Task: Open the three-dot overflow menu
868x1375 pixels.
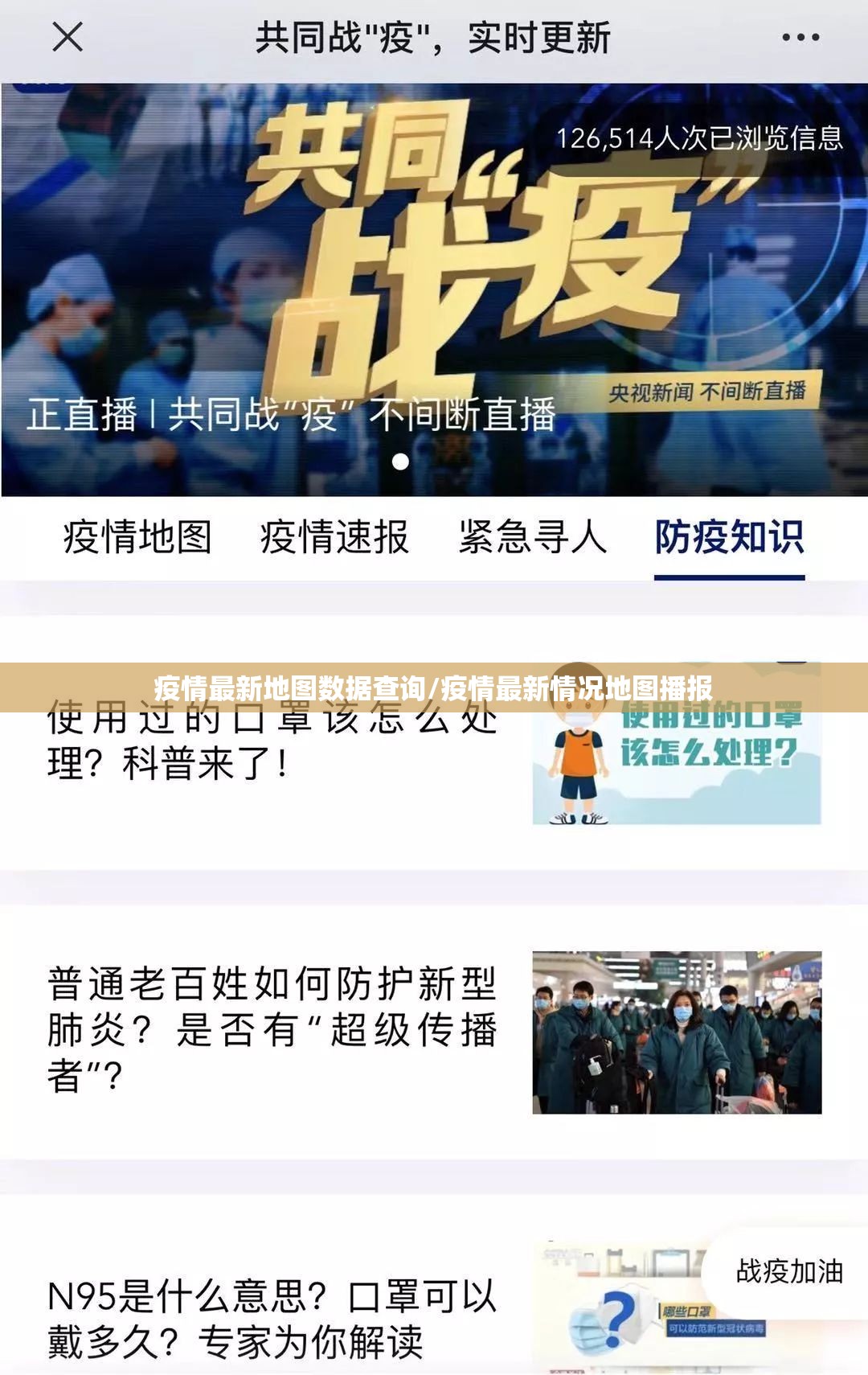Action: pos(800,37)
